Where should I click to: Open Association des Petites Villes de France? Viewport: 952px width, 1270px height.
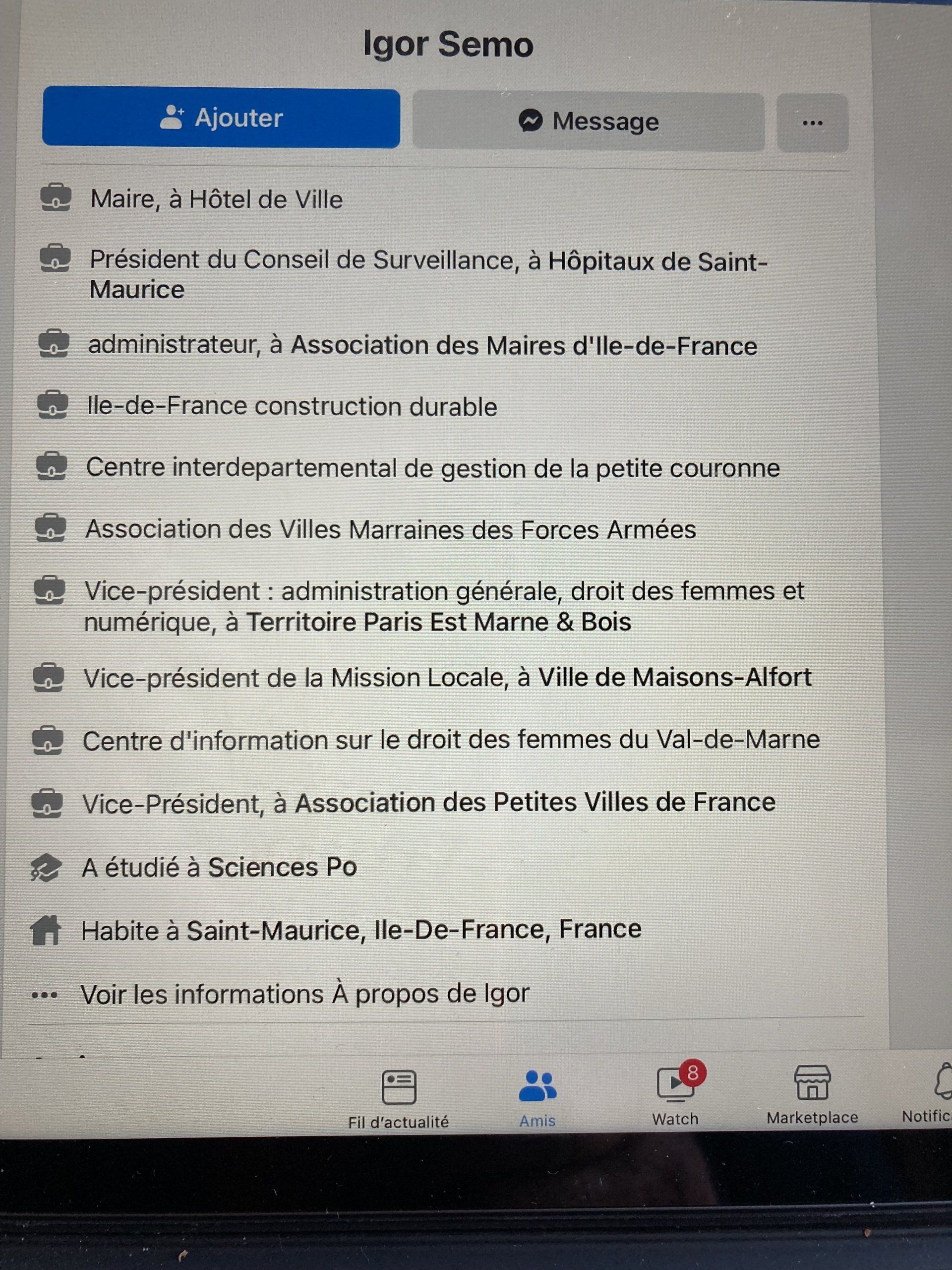coord(535,802)
